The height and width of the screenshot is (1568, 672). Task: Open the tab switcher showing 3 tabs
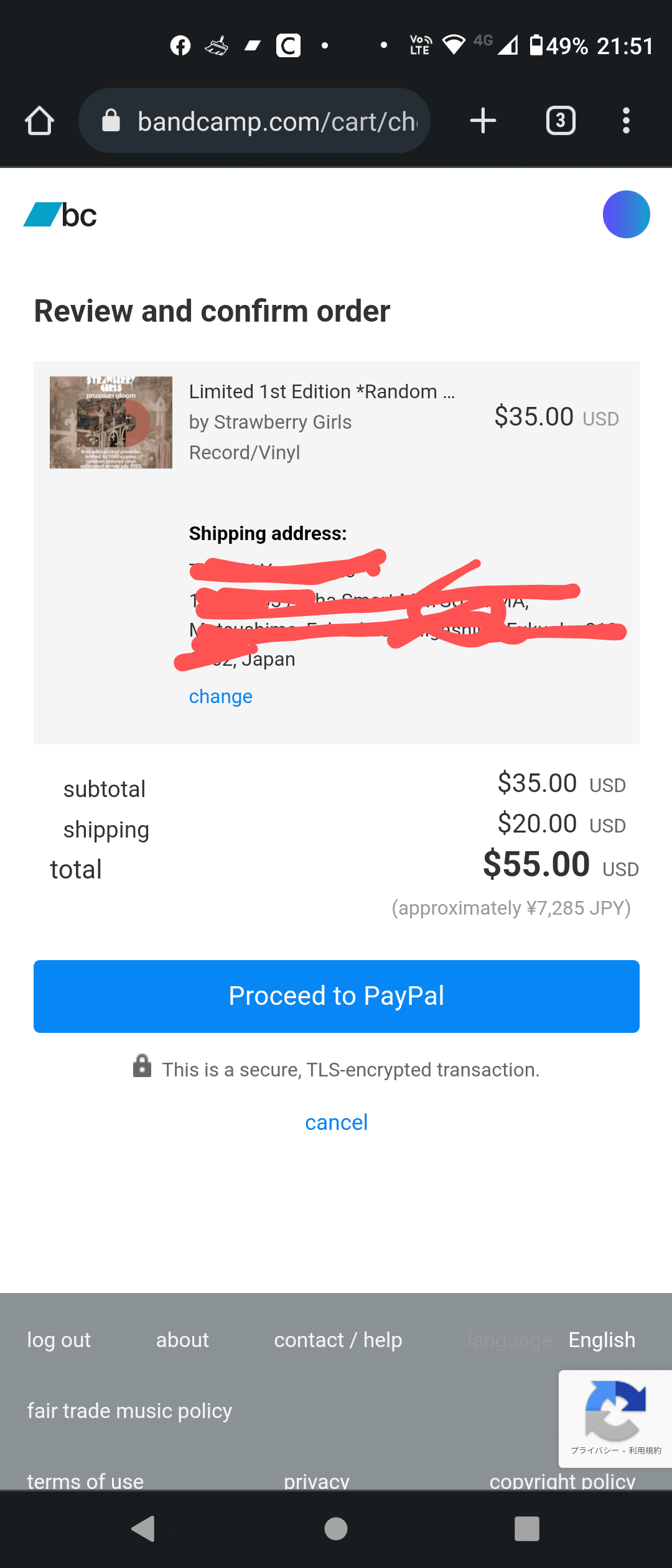[559, 120]
